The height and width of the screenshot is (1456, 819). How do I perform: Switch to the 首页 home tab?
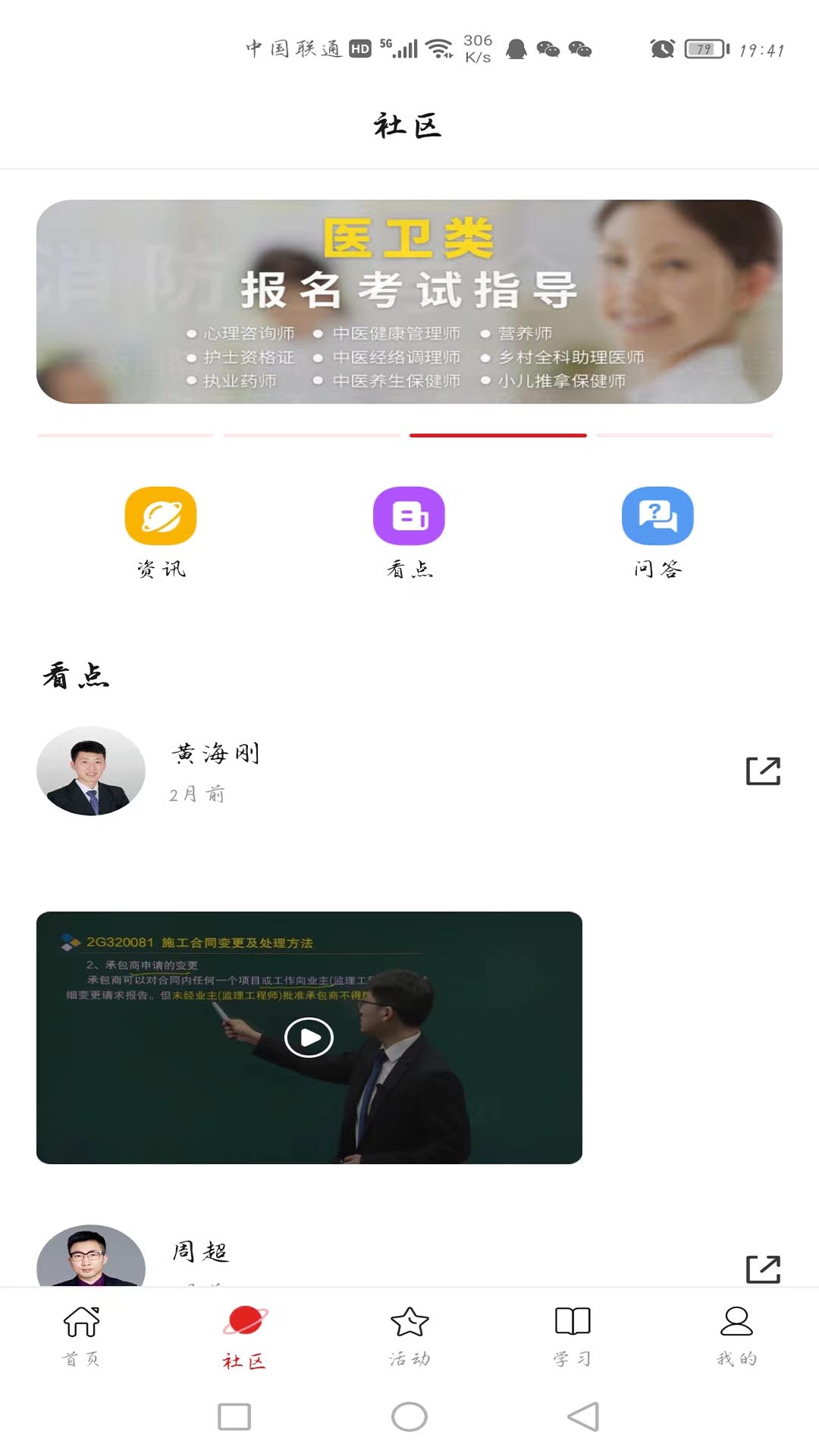[81, 1336]
